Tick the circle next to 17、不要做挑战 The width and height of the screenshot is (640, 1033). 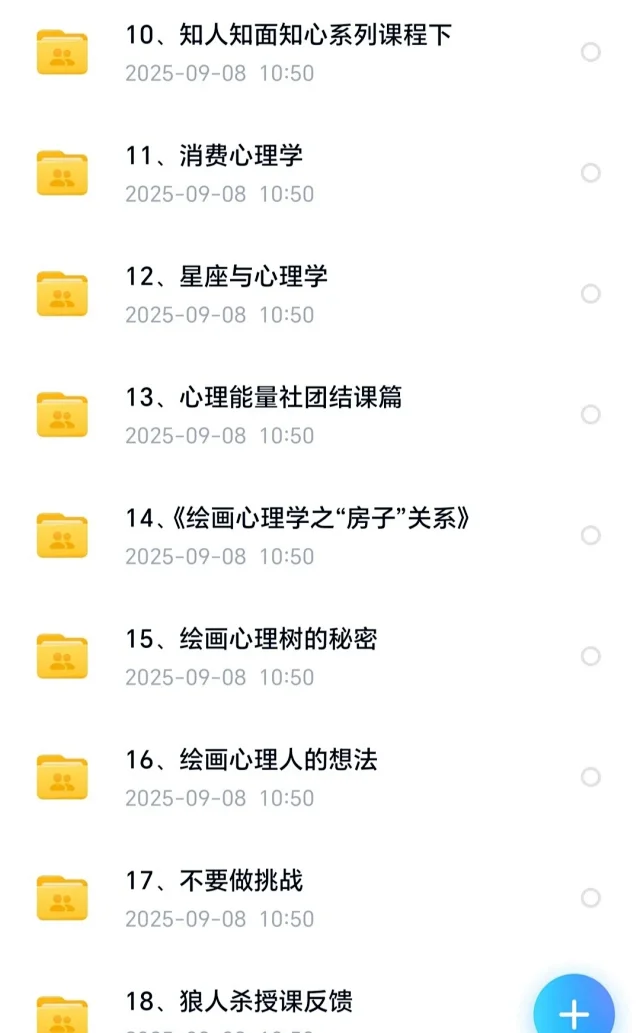[x=591, y=897]
